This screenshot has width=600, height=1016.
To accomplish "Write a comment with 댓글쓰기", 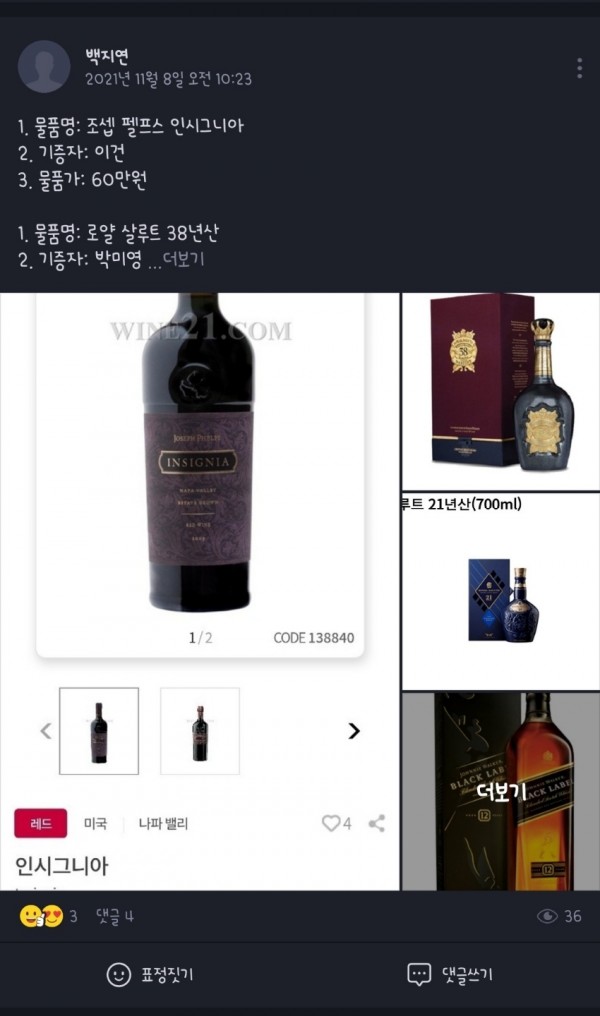I will tap(450, 974).
